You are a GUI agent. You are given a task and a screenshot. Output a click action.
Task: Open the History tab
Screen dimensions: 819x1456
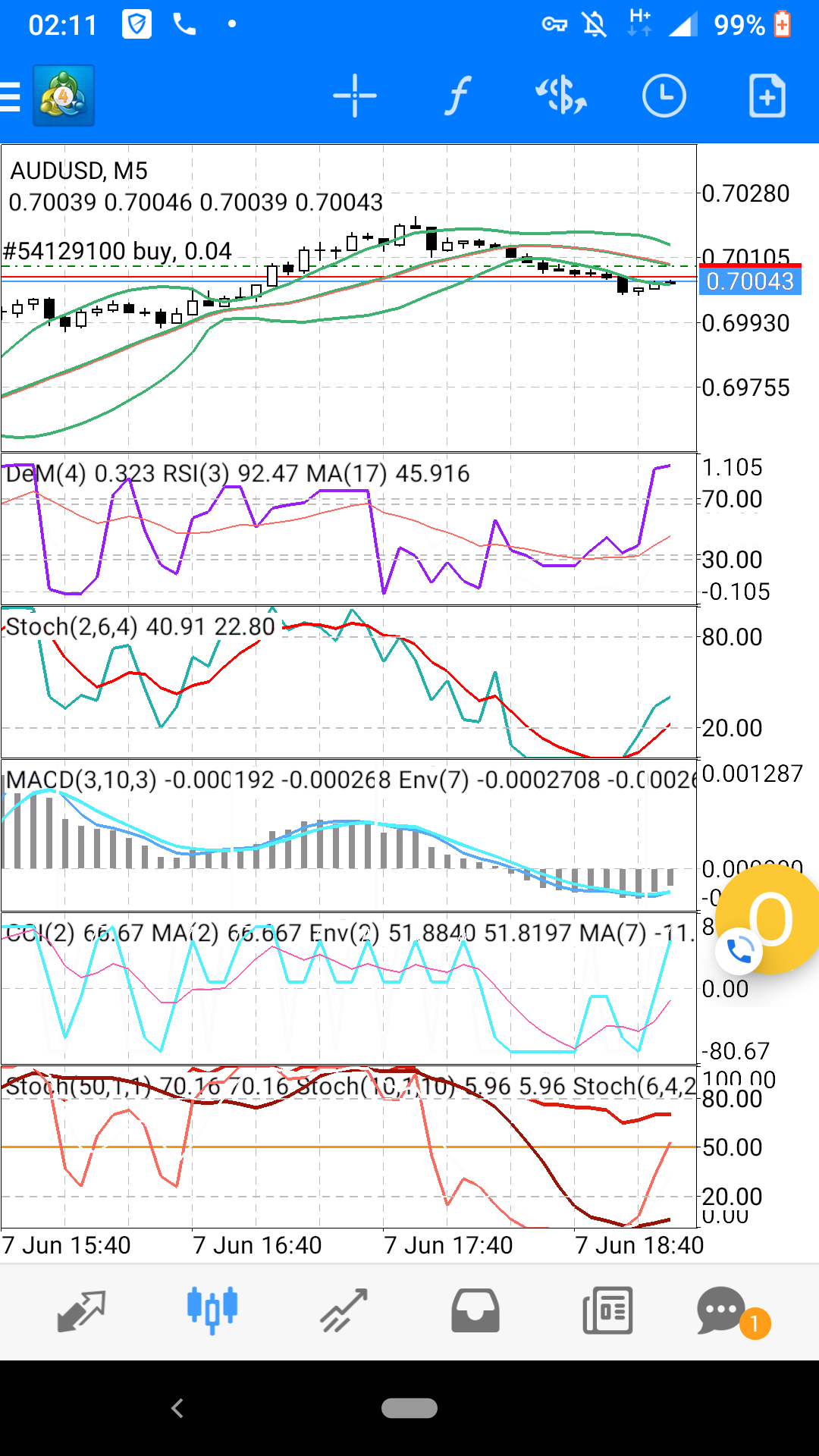coord(475,1310)
